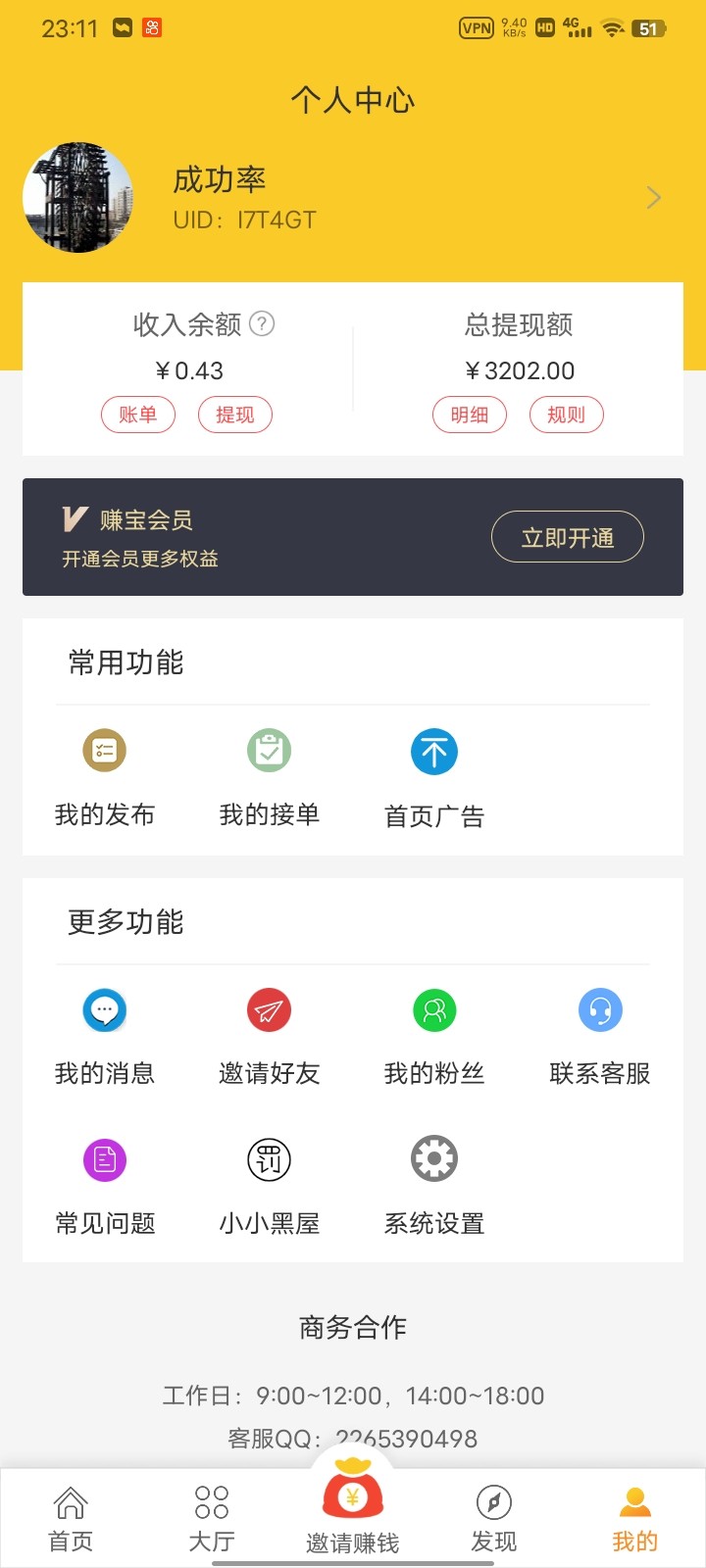
Task: Open 我的发布 (My Posts) icon
Action: point(104,751)
